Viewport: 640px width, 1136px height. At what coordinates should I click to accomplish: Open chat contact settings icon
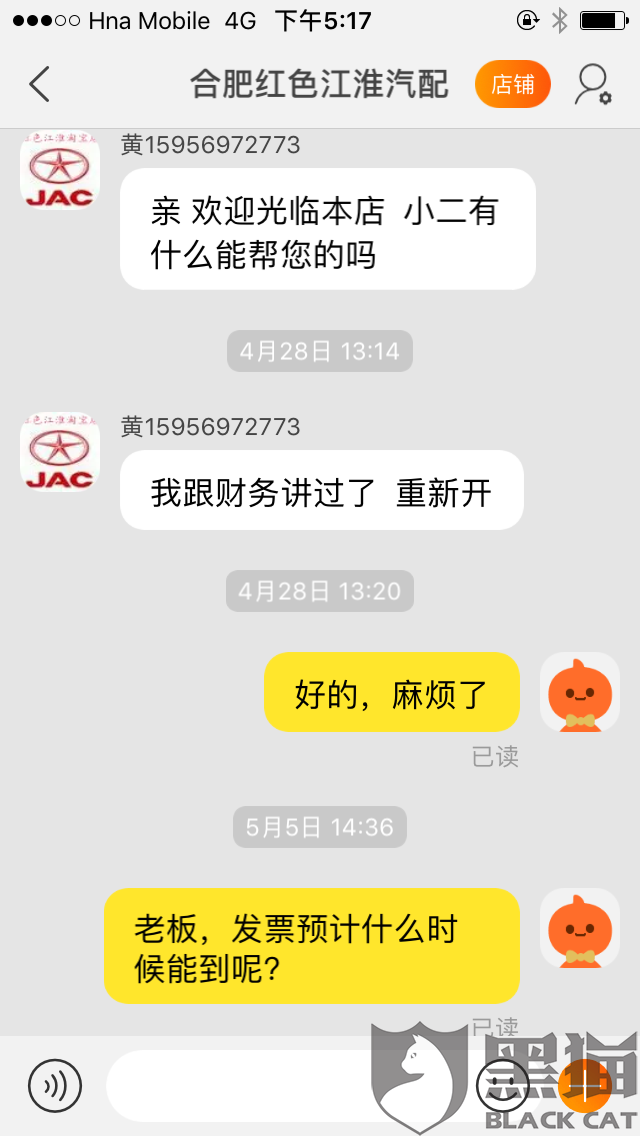592,85
